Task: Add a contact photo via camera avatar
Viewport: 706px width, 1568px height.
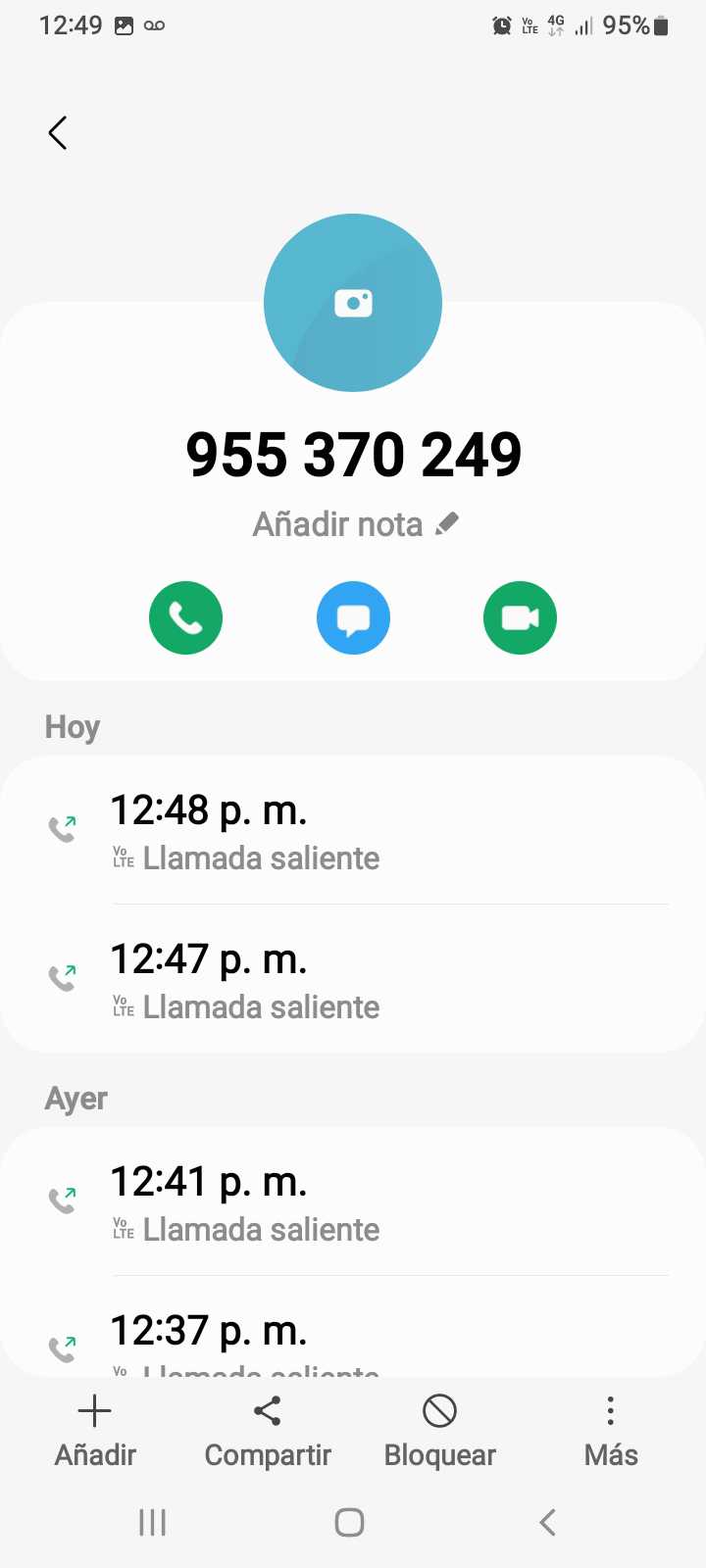Action: [353, 303]
